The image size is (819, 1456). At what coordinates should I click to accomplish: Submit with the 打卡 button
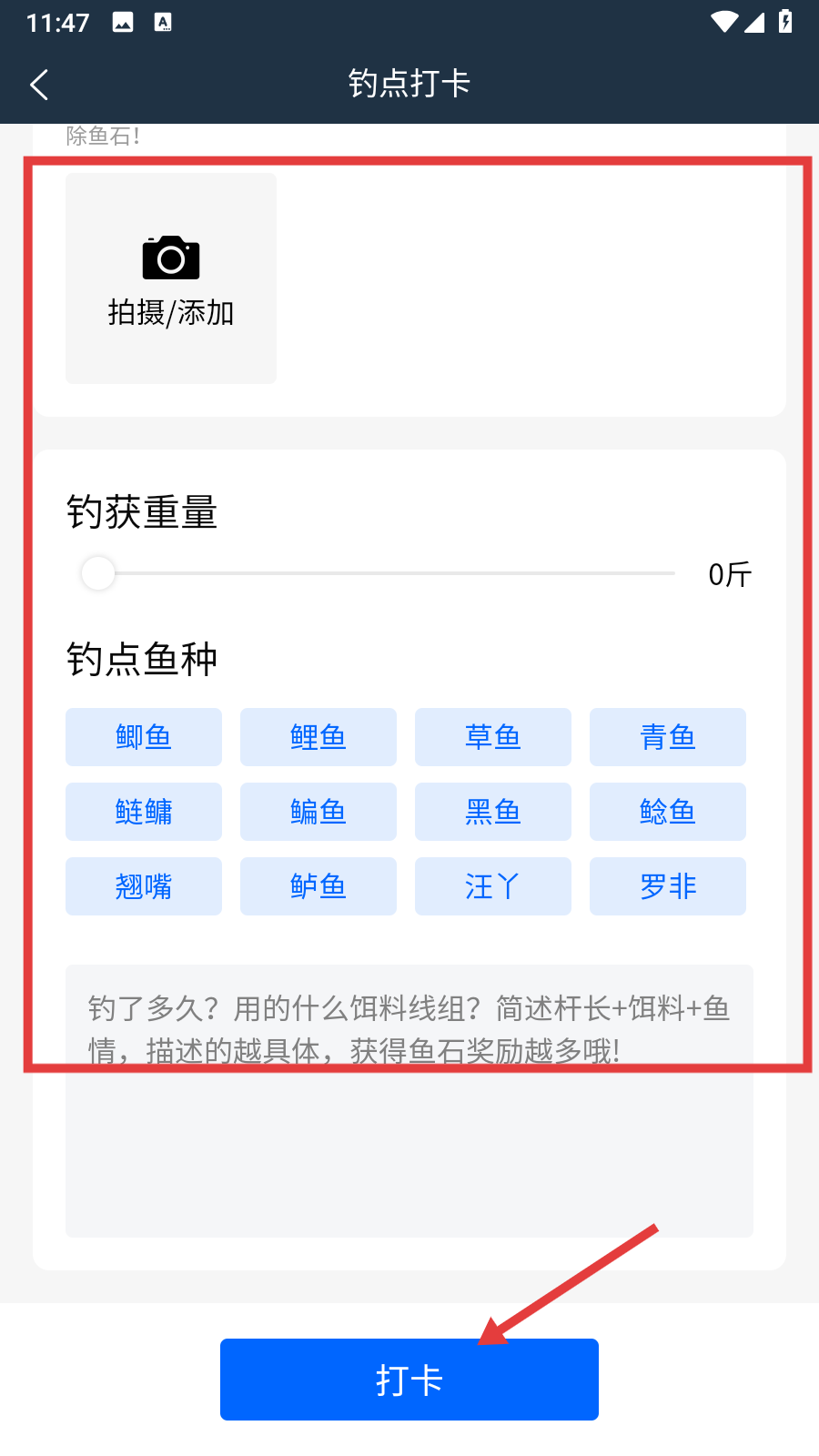pos(409,1380)
